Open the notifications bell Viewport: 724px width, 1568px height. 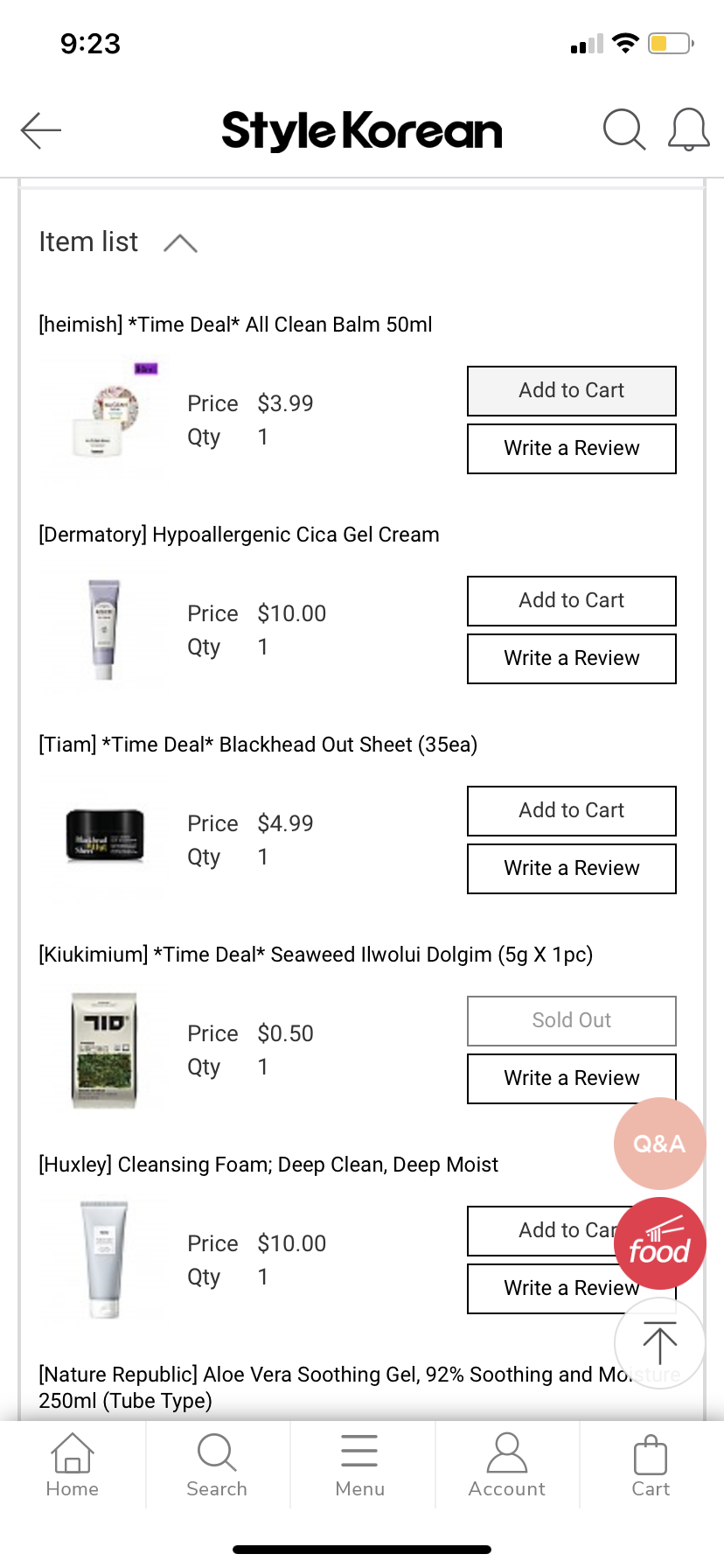point(688,130)
